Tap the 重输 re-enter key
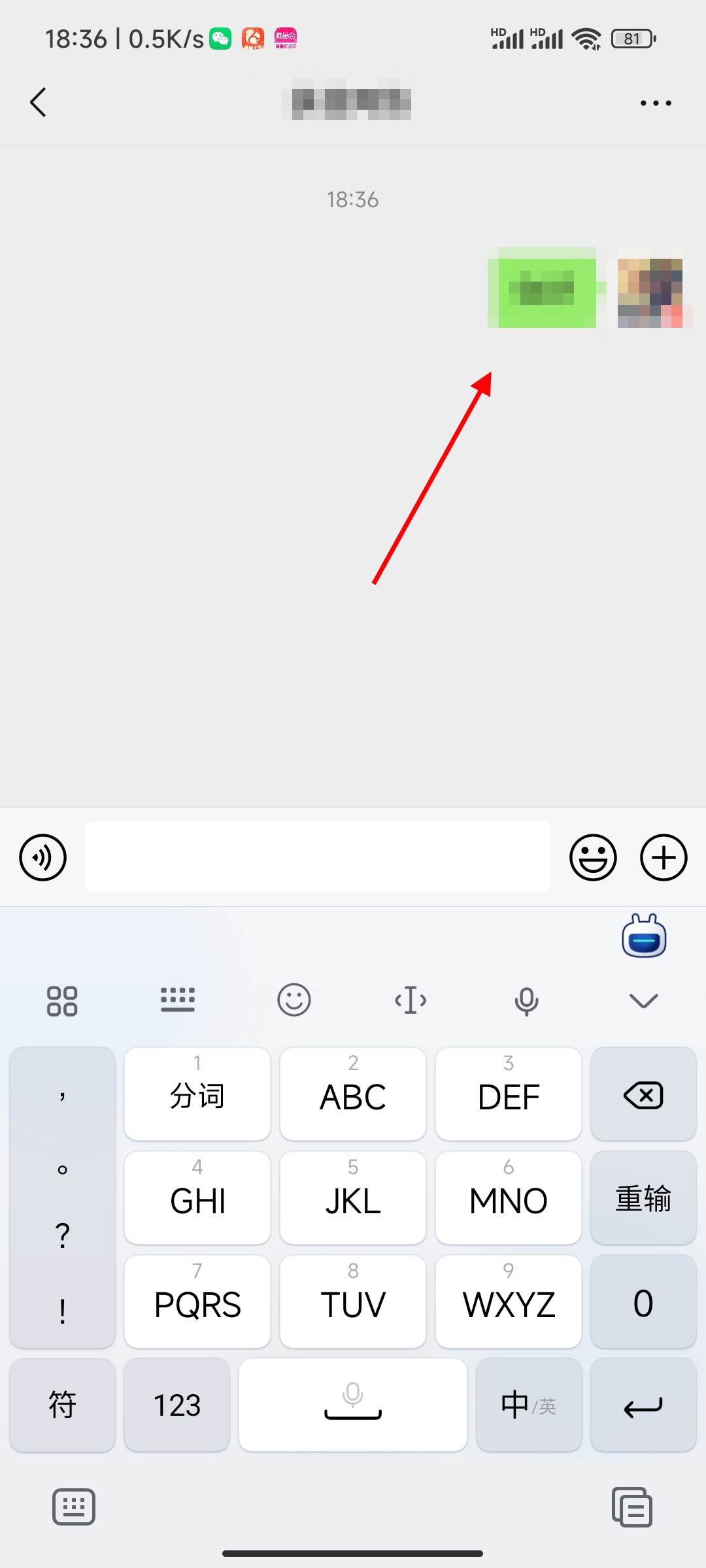 (x=643, y=1199)
